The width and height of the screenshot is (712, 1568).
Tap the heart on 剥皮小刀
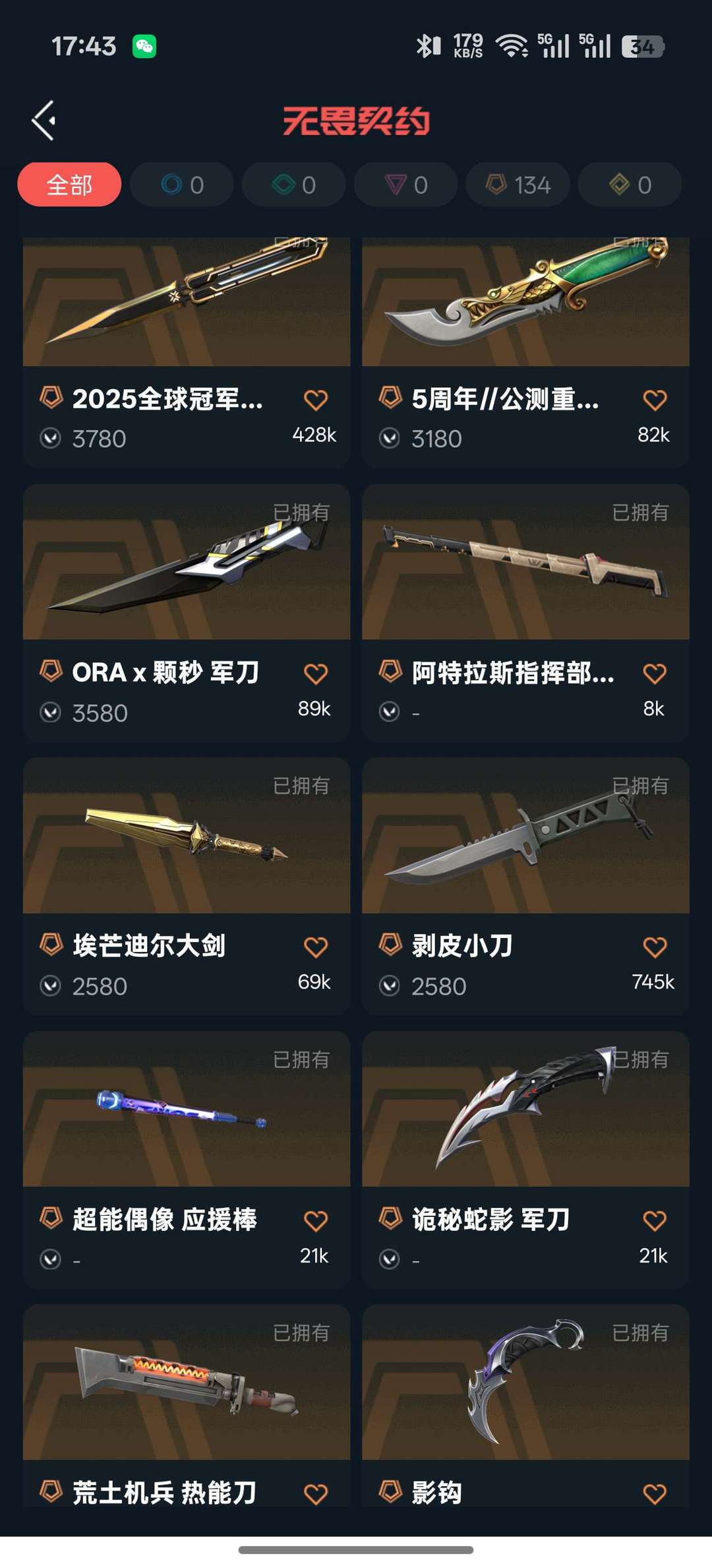click(x=655, y=947)
